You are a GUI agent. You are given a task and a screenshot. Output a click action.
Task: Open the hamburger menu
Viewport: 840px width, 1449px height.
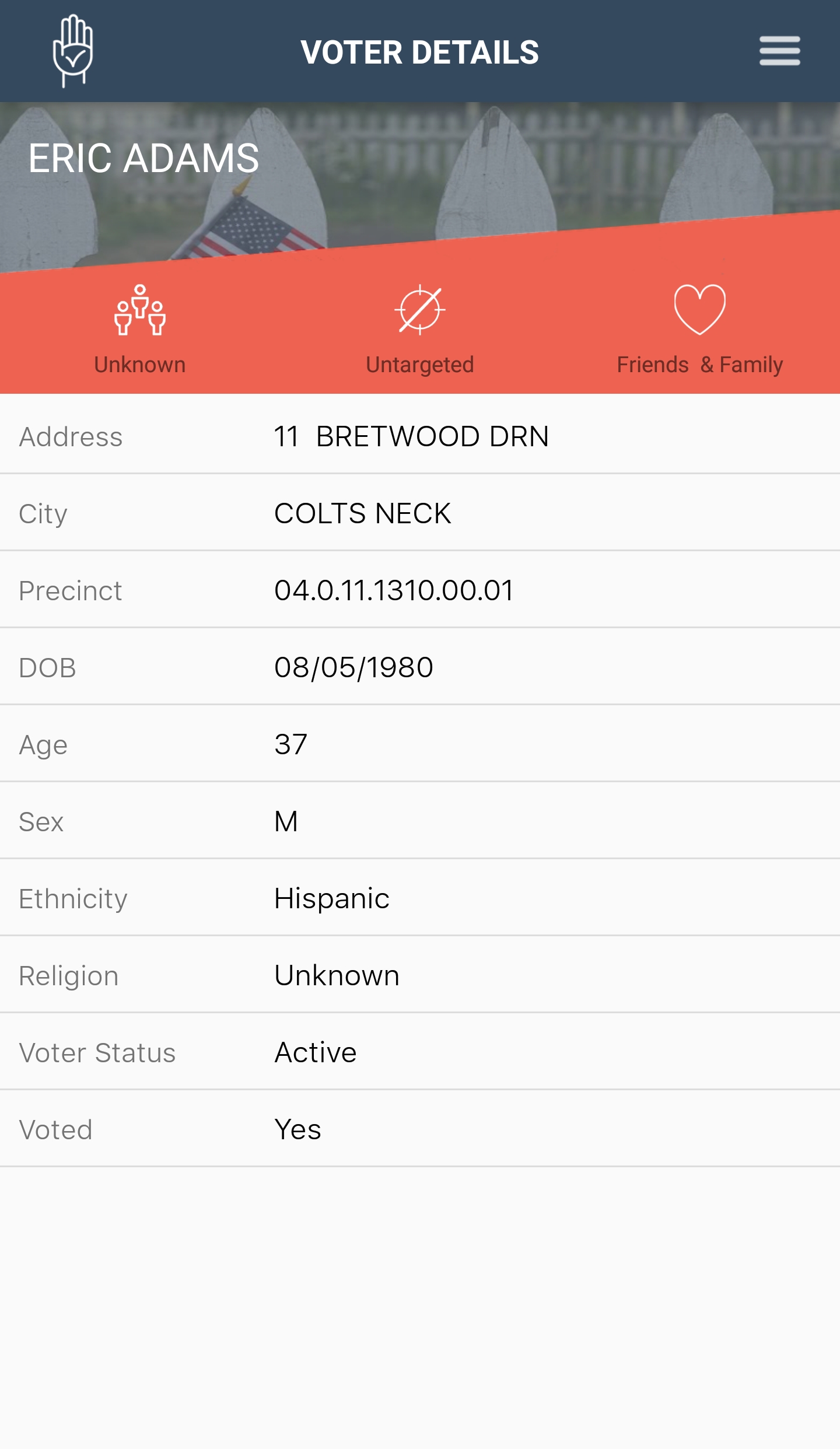779,51
